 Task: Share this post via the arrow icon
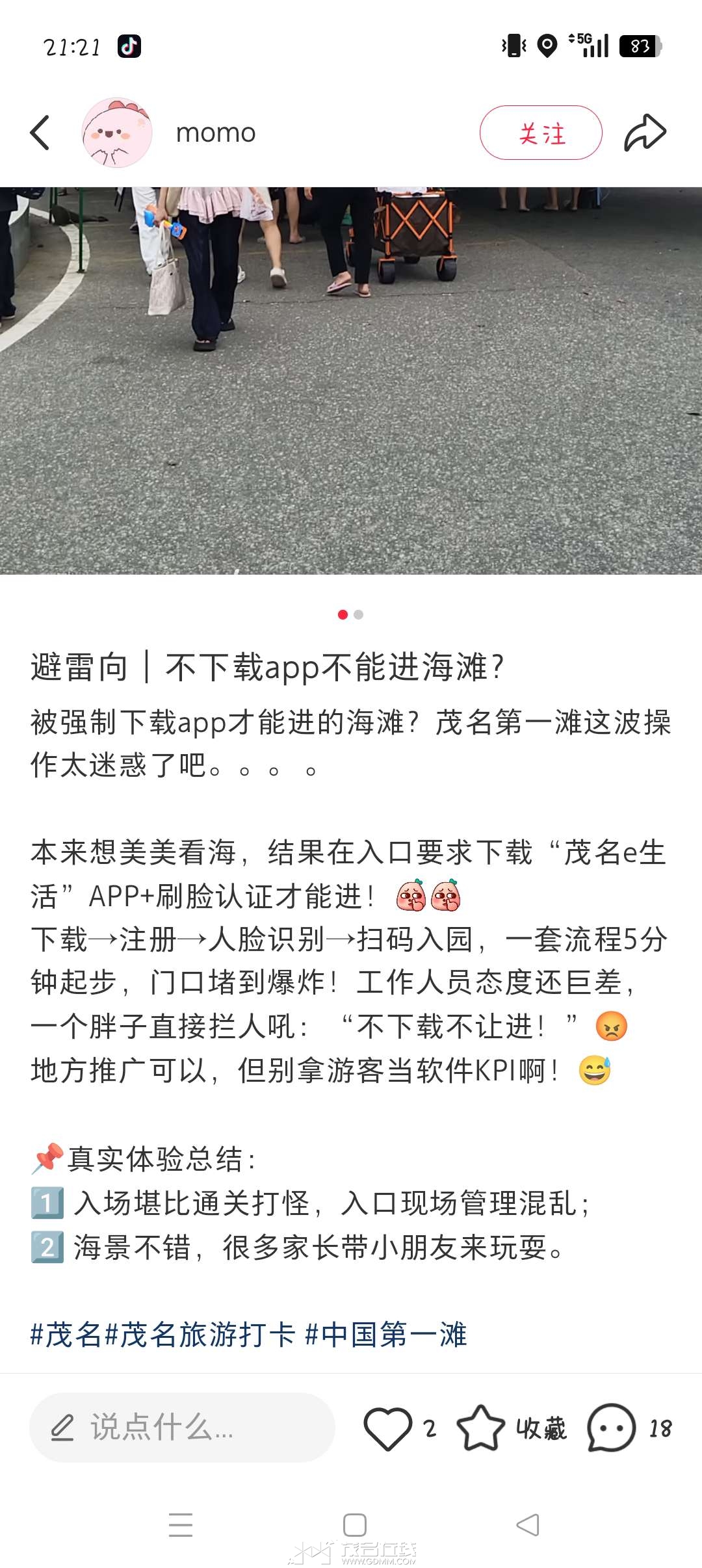pyautogui.click(x=645, y=133)
